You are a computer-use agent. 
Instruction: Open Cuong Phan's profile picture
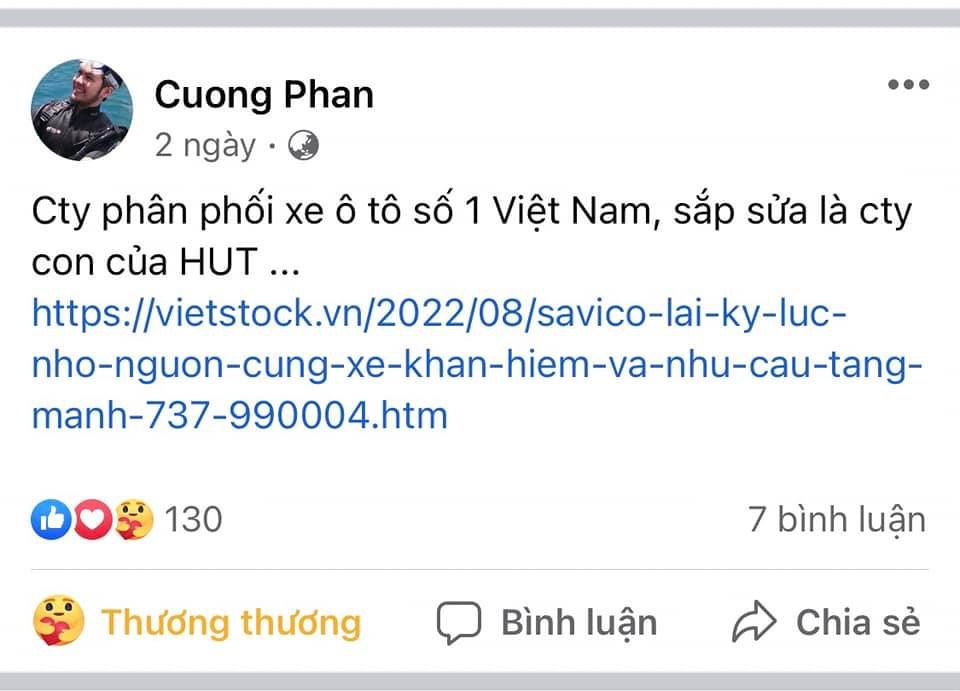(81, 109)
